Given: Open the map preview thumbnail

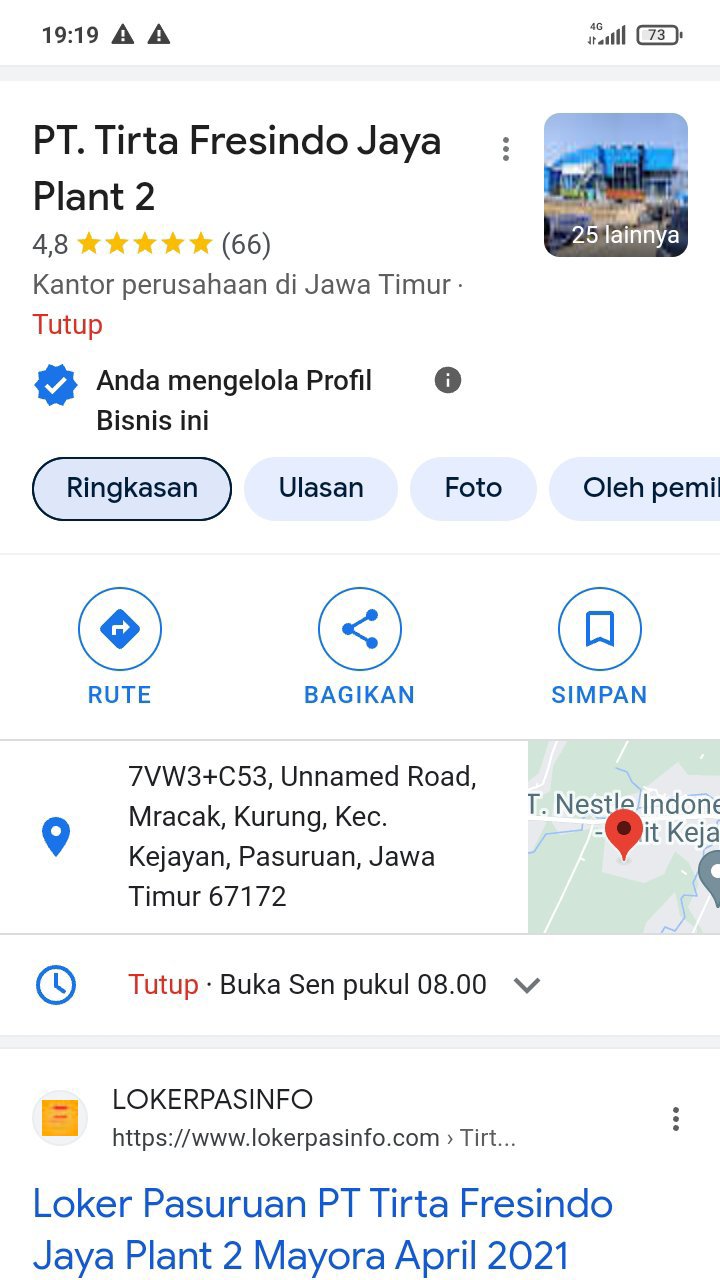Looking at the screenshot, I should coord(623,837).
